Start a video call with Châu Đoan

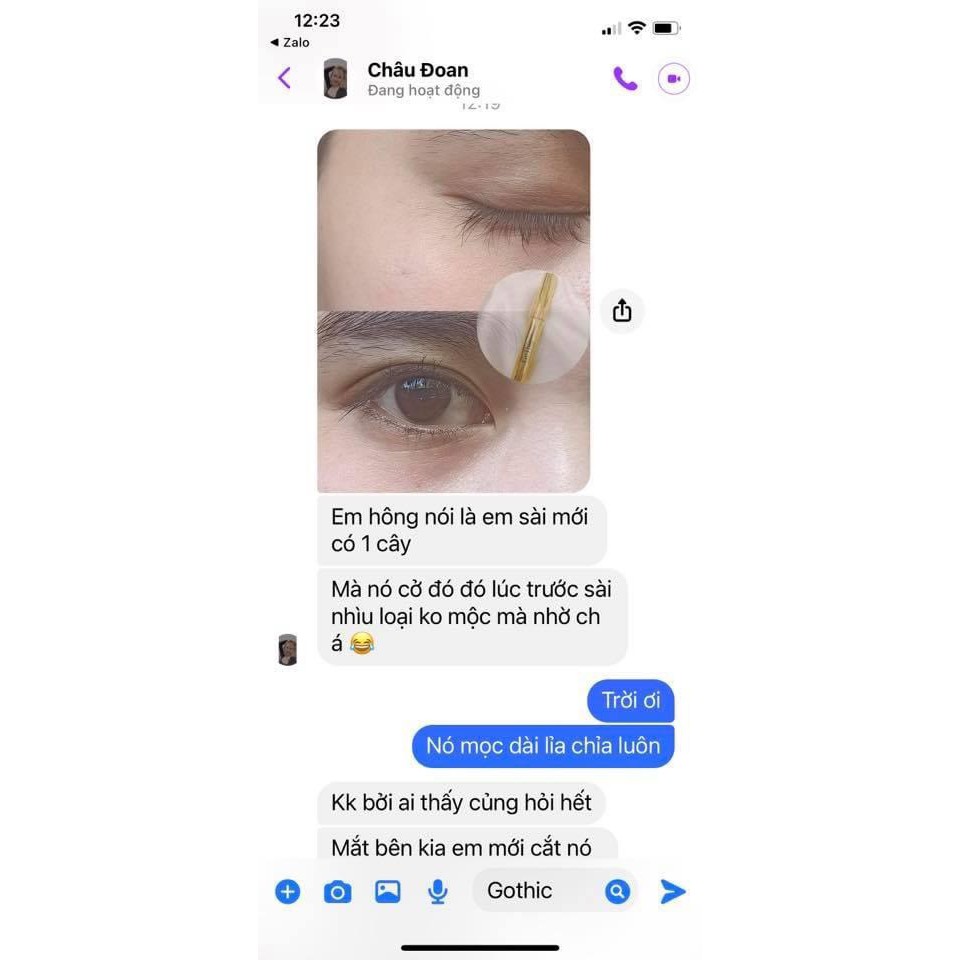click(674, 79)
